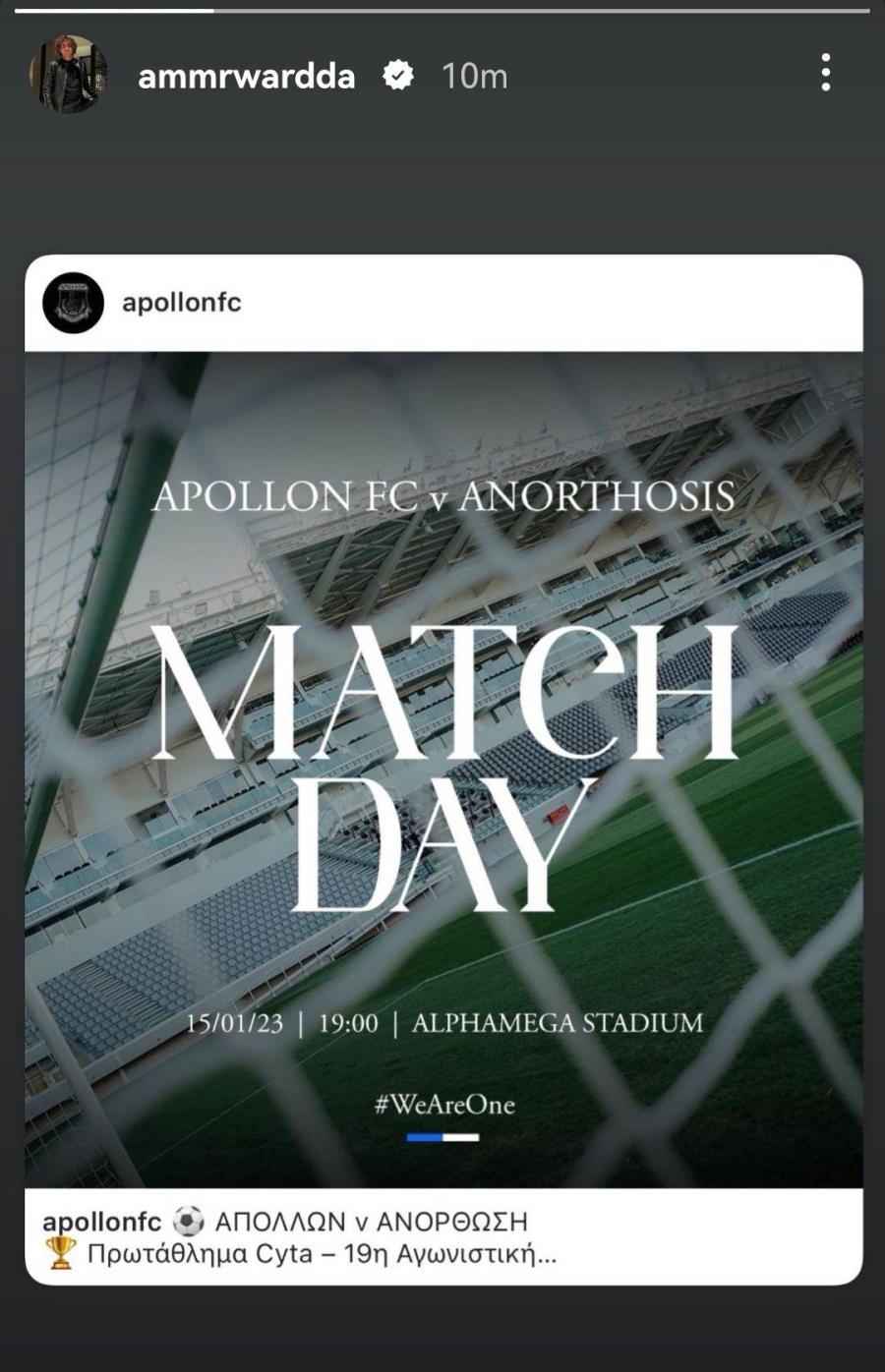
Task: Open ammrwardda's profile picture
Action: [x=68, y=74]
